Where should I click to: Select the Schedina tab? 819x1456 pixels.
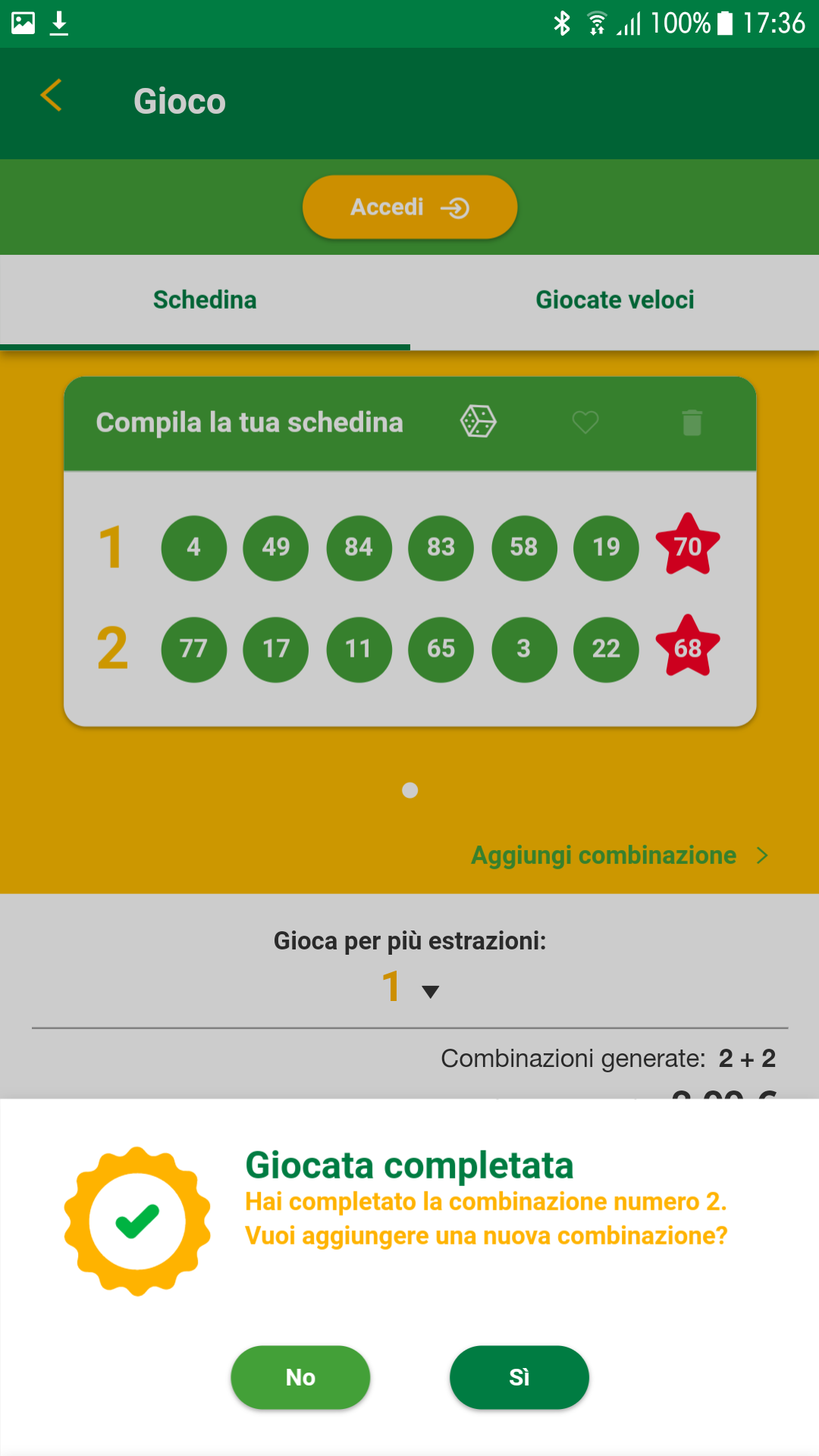point(205,300)
